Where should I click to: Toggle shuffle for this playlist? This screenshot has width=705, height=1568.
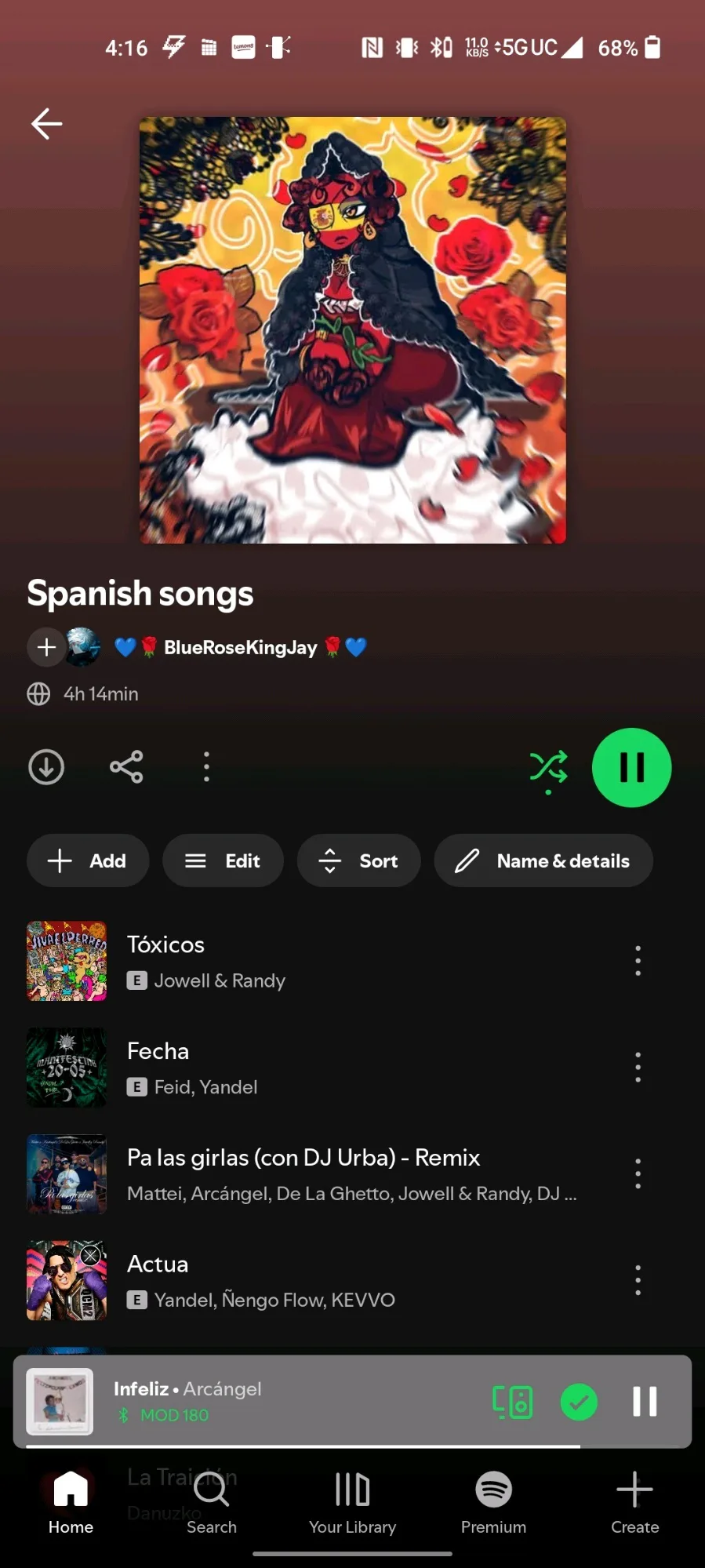[x=548, y=768]
